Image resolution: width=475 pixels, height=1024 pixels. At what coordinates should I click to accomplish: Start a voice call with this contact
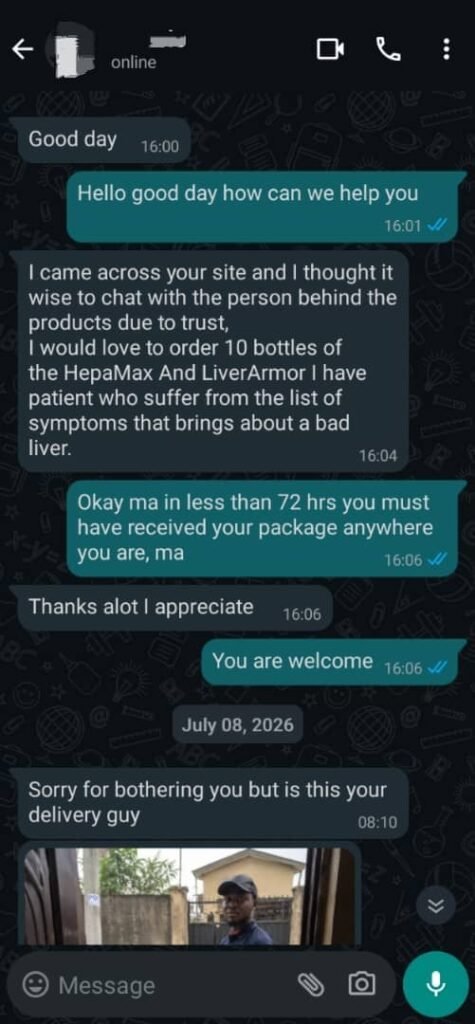click(388, 49)
